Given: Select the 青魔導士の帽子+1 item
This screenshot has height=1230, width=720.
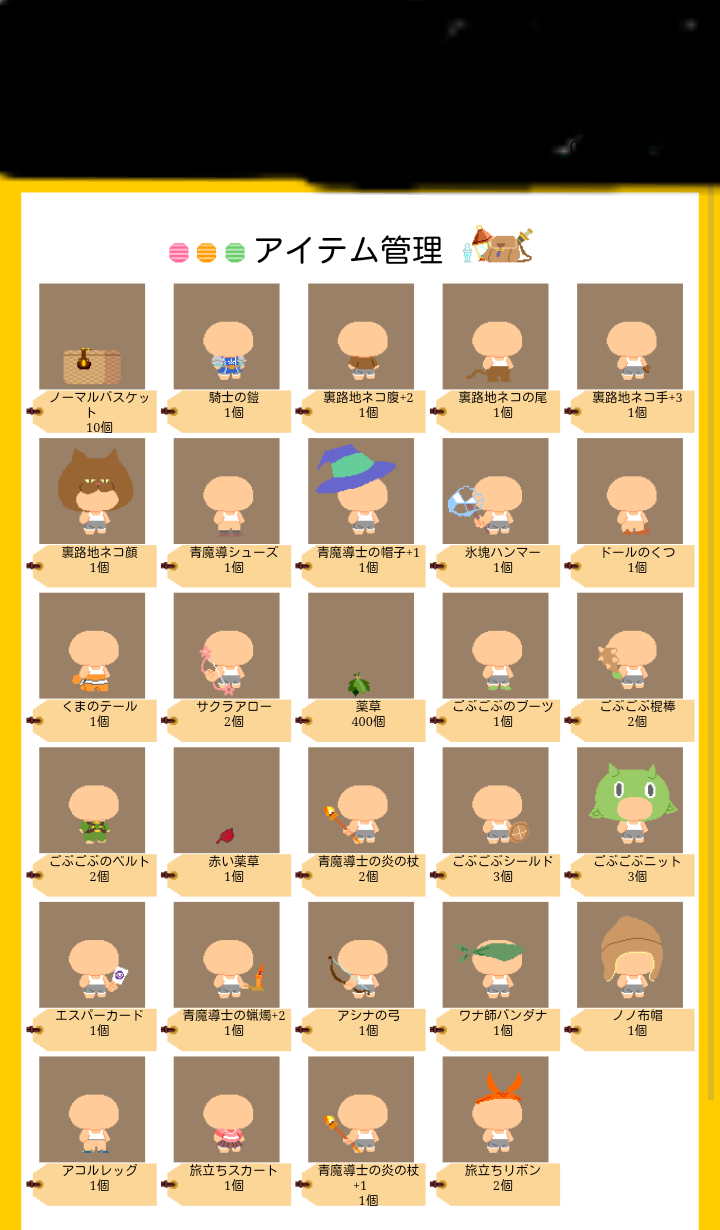Looking at the screenshot, I should [x=361, y=490].
